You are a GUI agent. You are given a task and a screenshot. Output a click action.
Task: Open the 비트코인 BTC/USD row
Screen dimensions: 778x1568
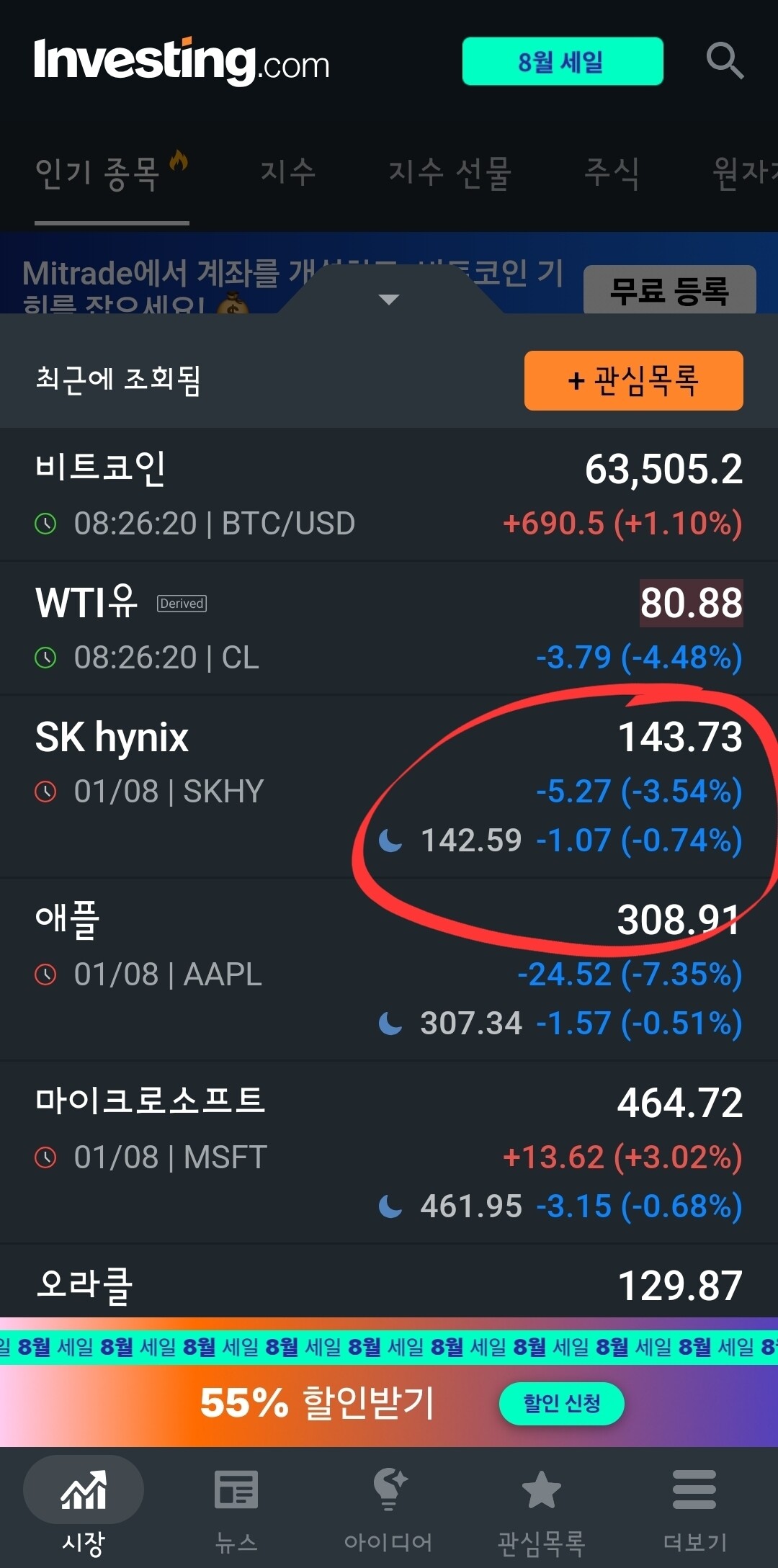389,494
